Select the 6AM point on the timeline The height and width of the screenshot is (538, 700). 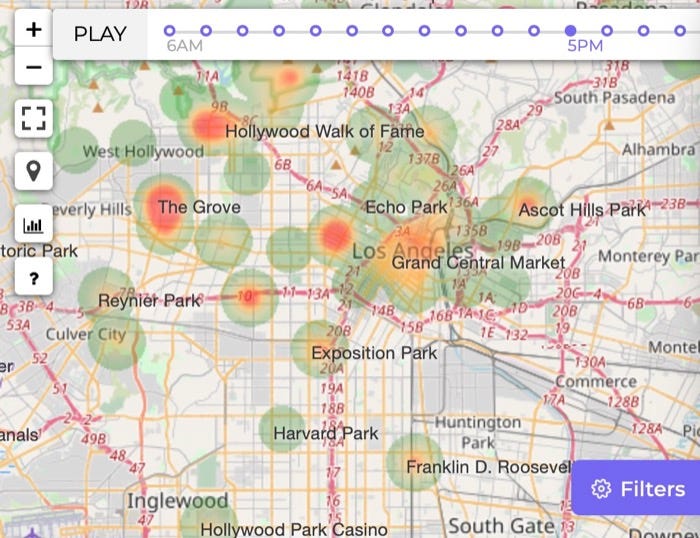coord(169,31)
